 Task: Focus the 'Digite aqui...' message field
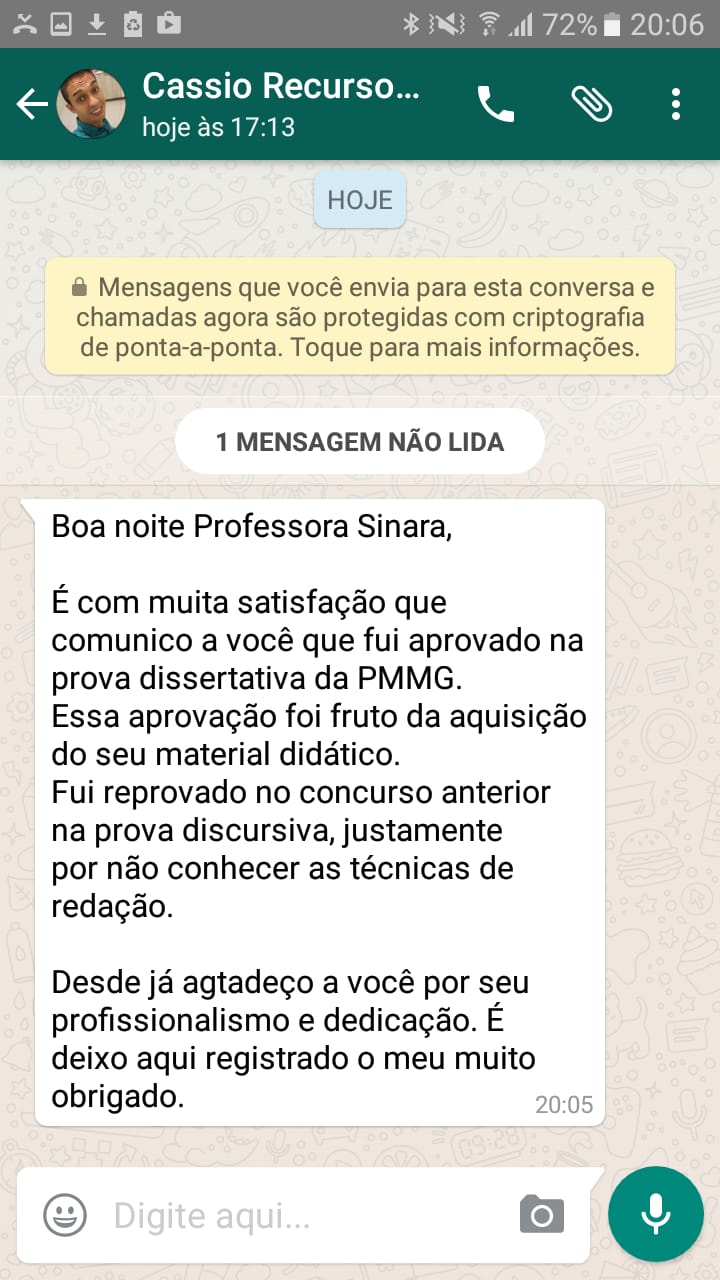tap(300, 1216)
